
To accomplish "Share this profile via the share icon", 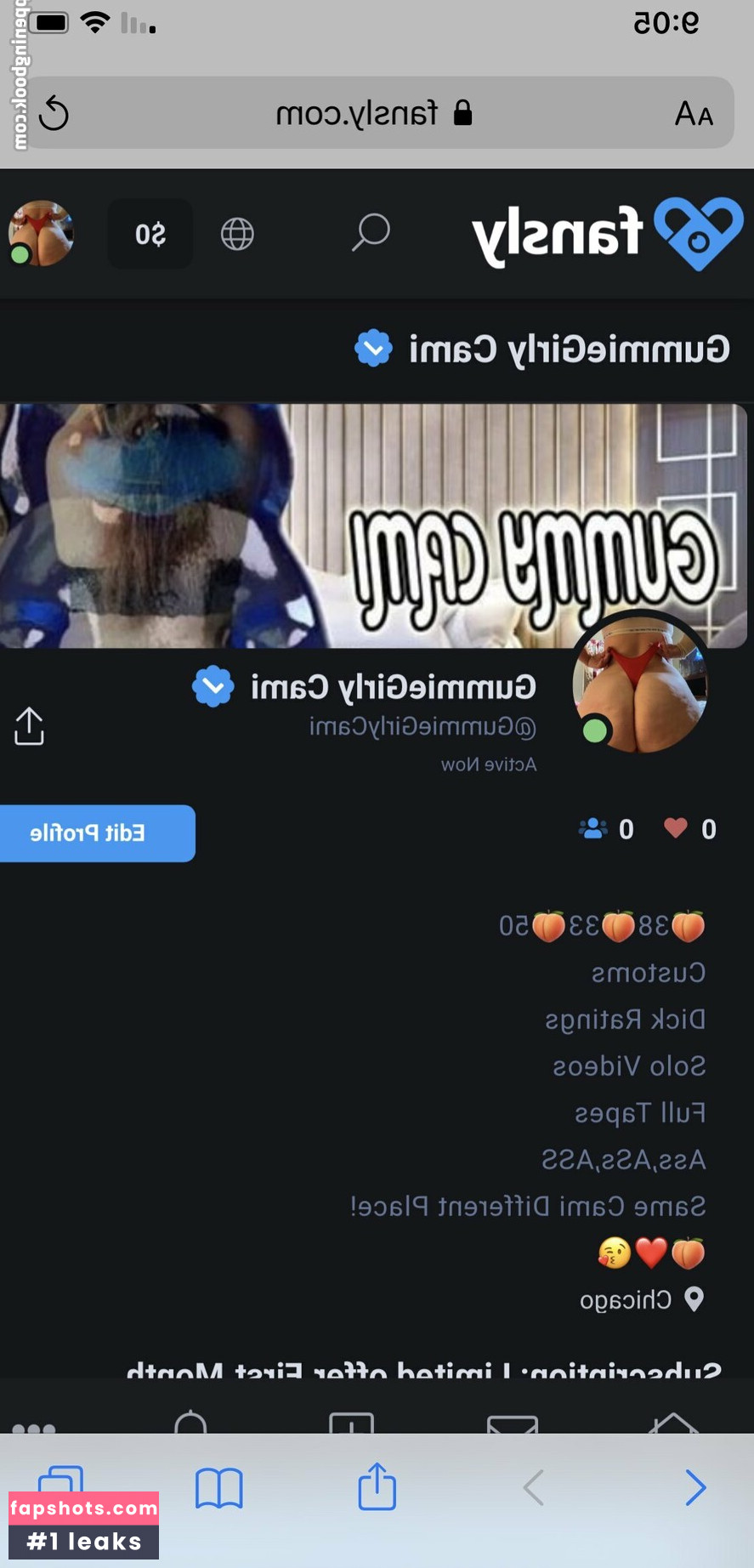I will 29,726.
